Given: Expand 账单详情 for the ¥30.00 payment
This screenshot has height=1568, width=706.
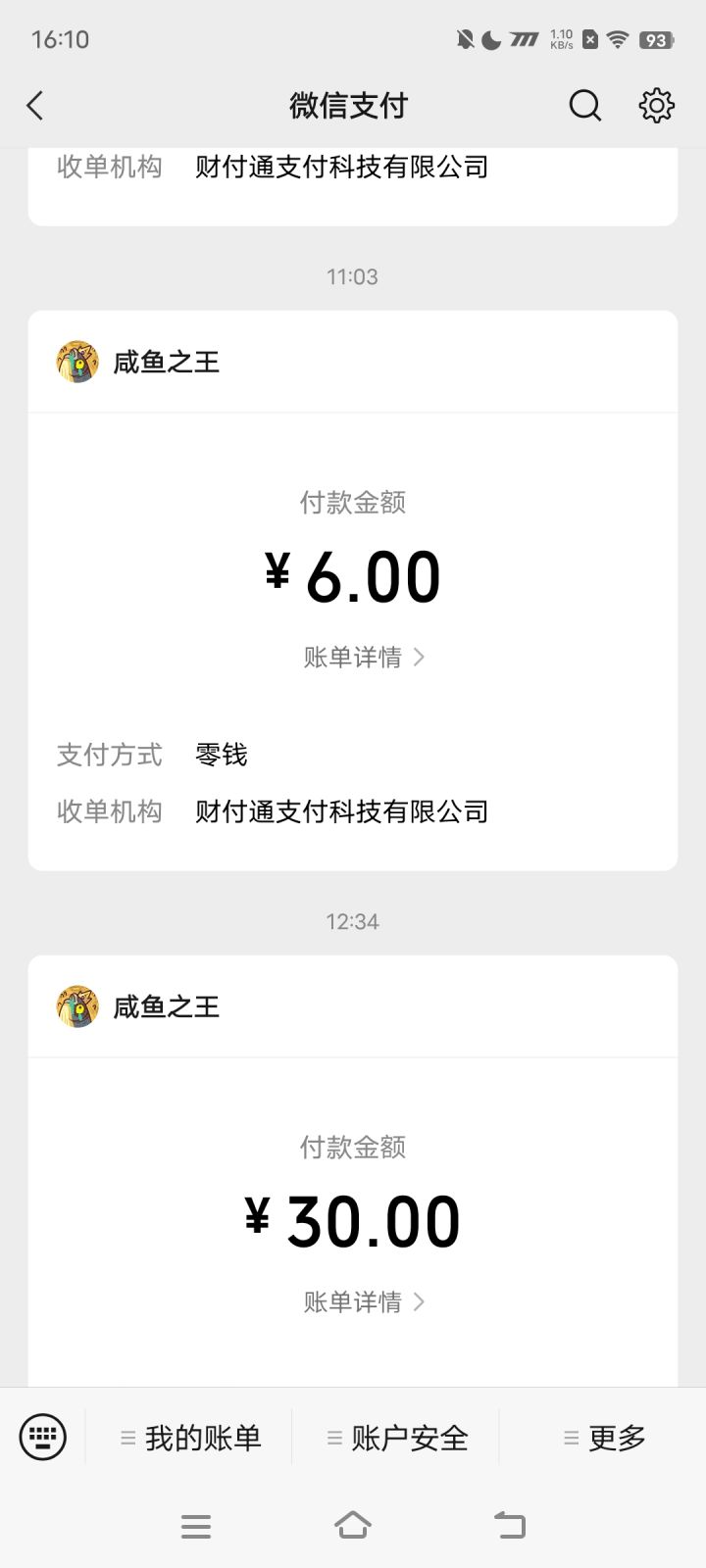Looking at the screenshot, I should 363,1301.
